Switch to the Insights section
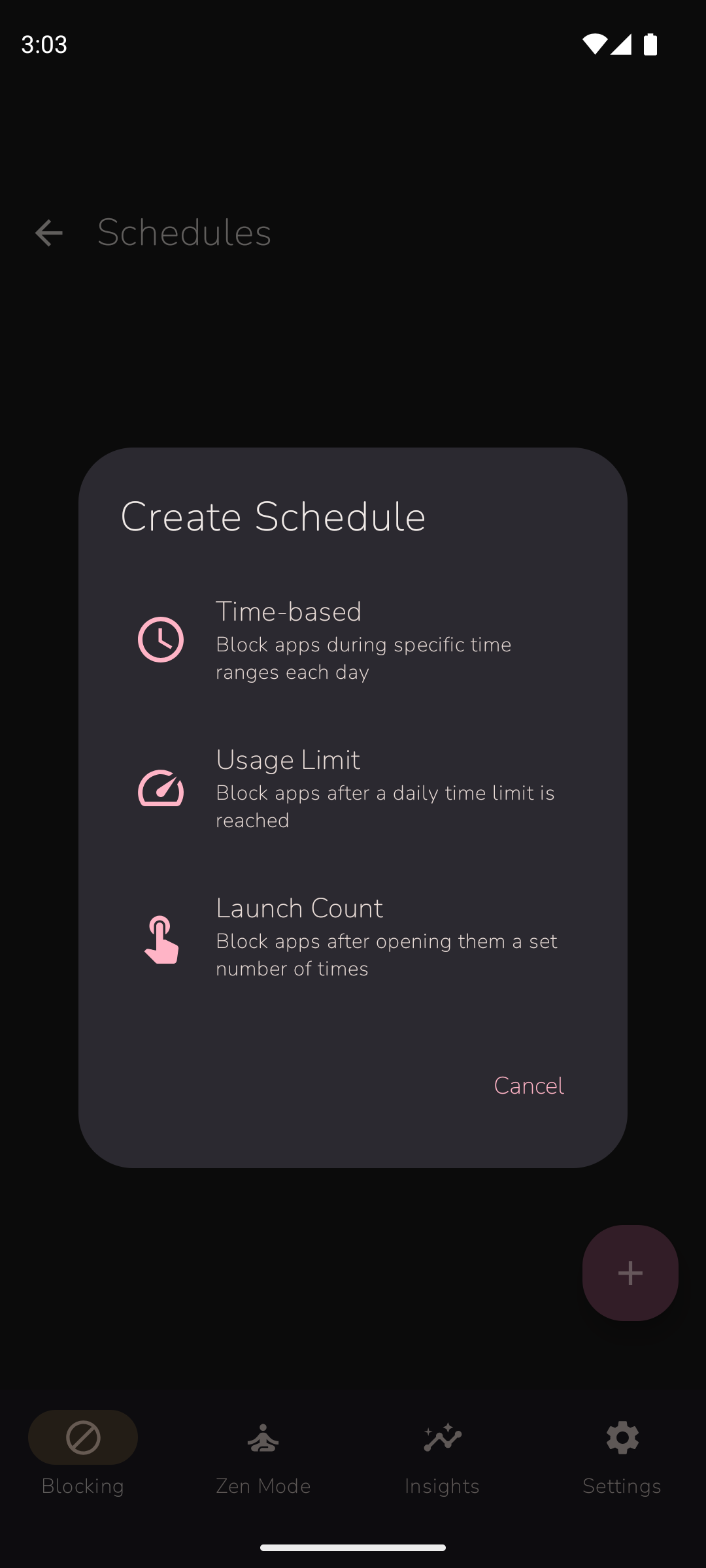 pos(442,1457)
